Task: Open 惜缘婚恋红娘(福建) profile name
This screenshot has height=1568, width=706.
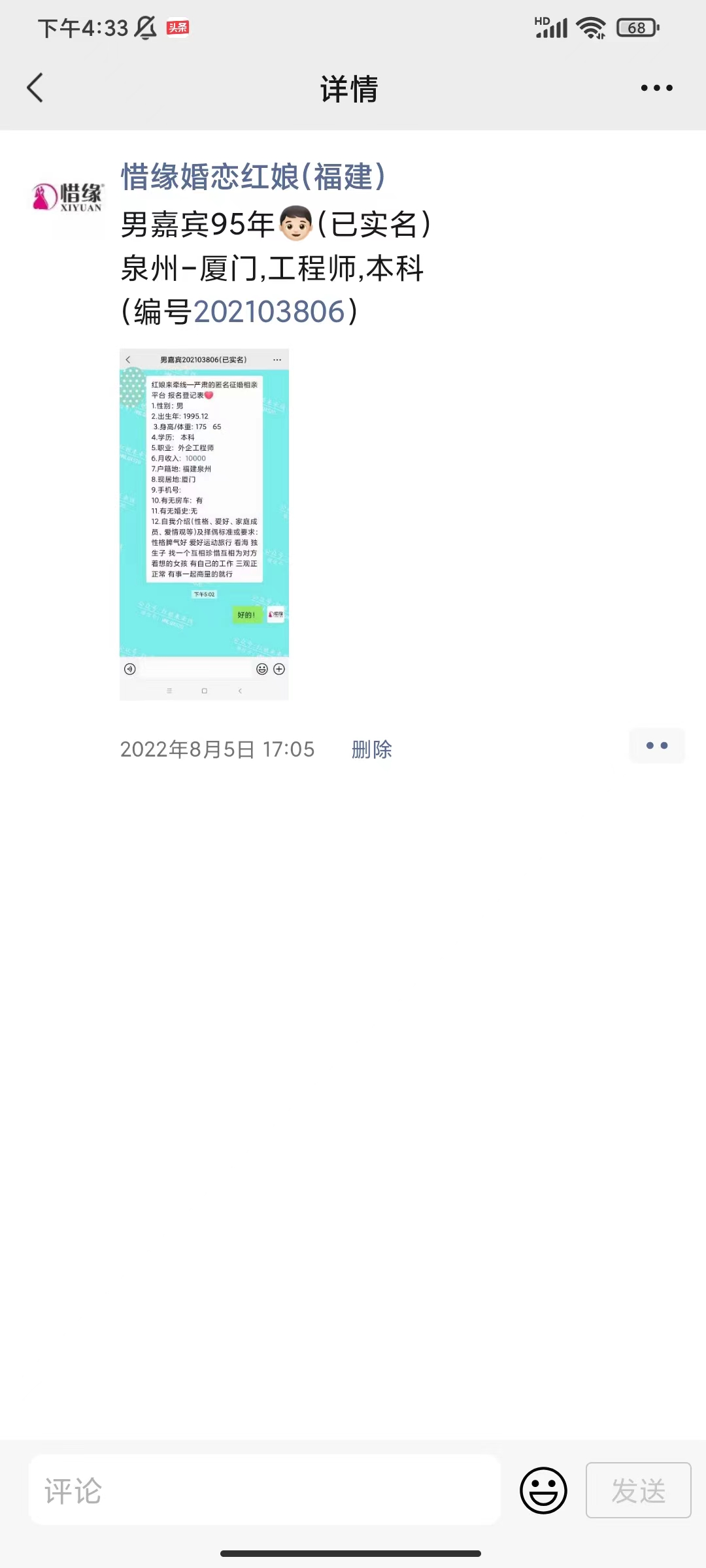Action: tap(253, 177)
